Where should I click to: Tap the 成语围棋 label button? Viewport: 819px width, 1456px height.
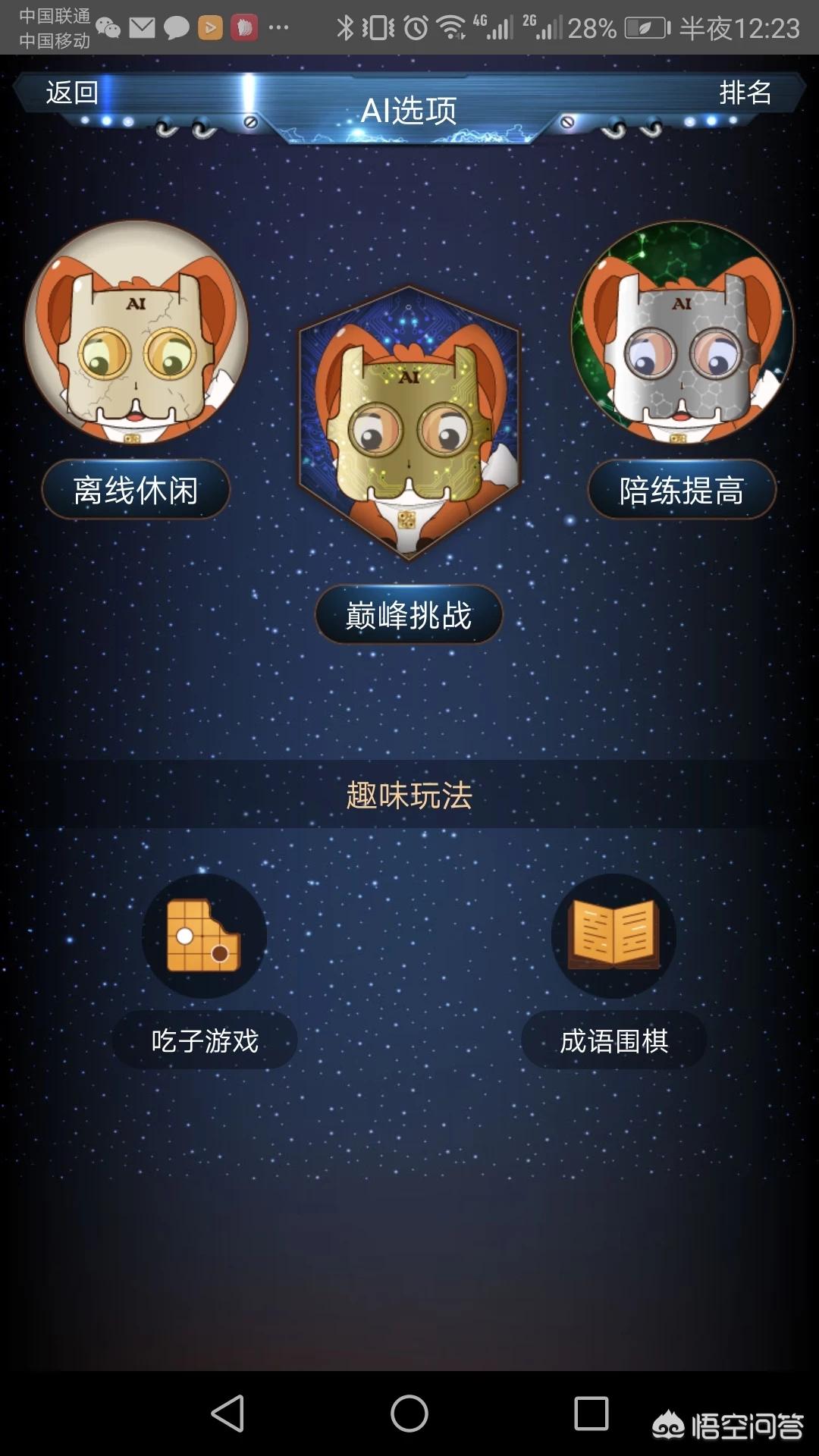coord(613,1040)
